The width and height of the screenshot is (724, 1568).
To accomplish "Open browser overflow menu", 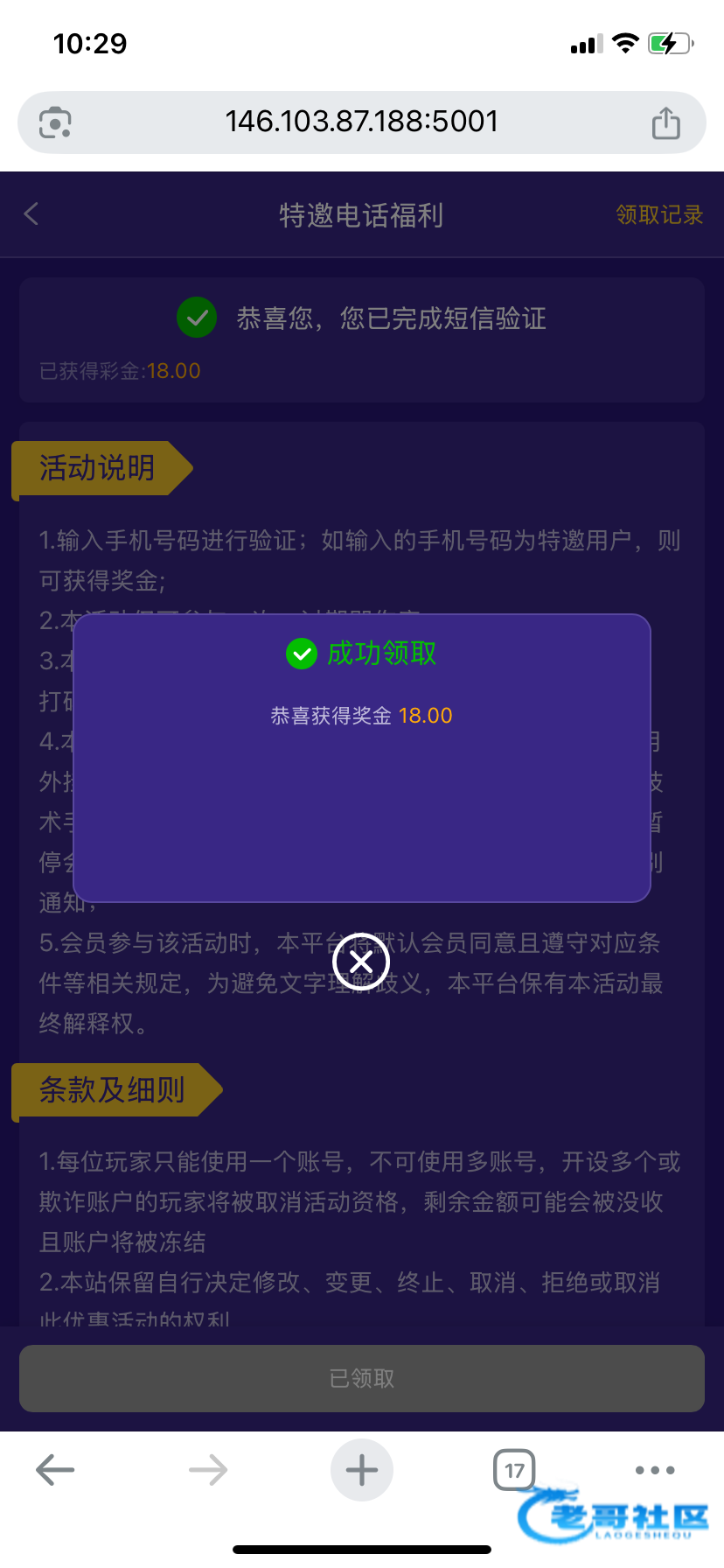I will [655, 1470].
